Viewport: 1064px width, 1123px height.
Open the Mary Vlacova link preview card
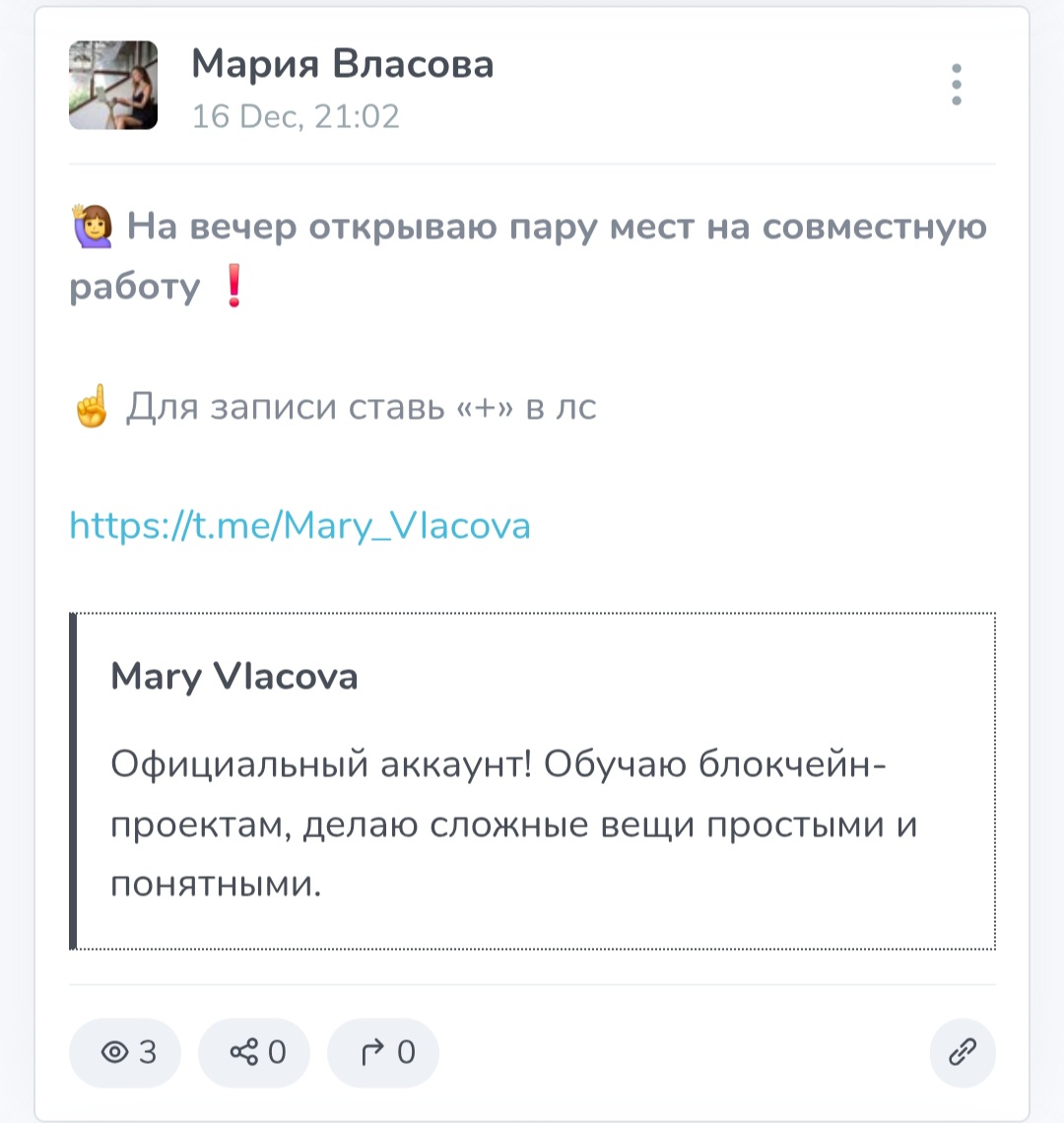tap(534, 780)
